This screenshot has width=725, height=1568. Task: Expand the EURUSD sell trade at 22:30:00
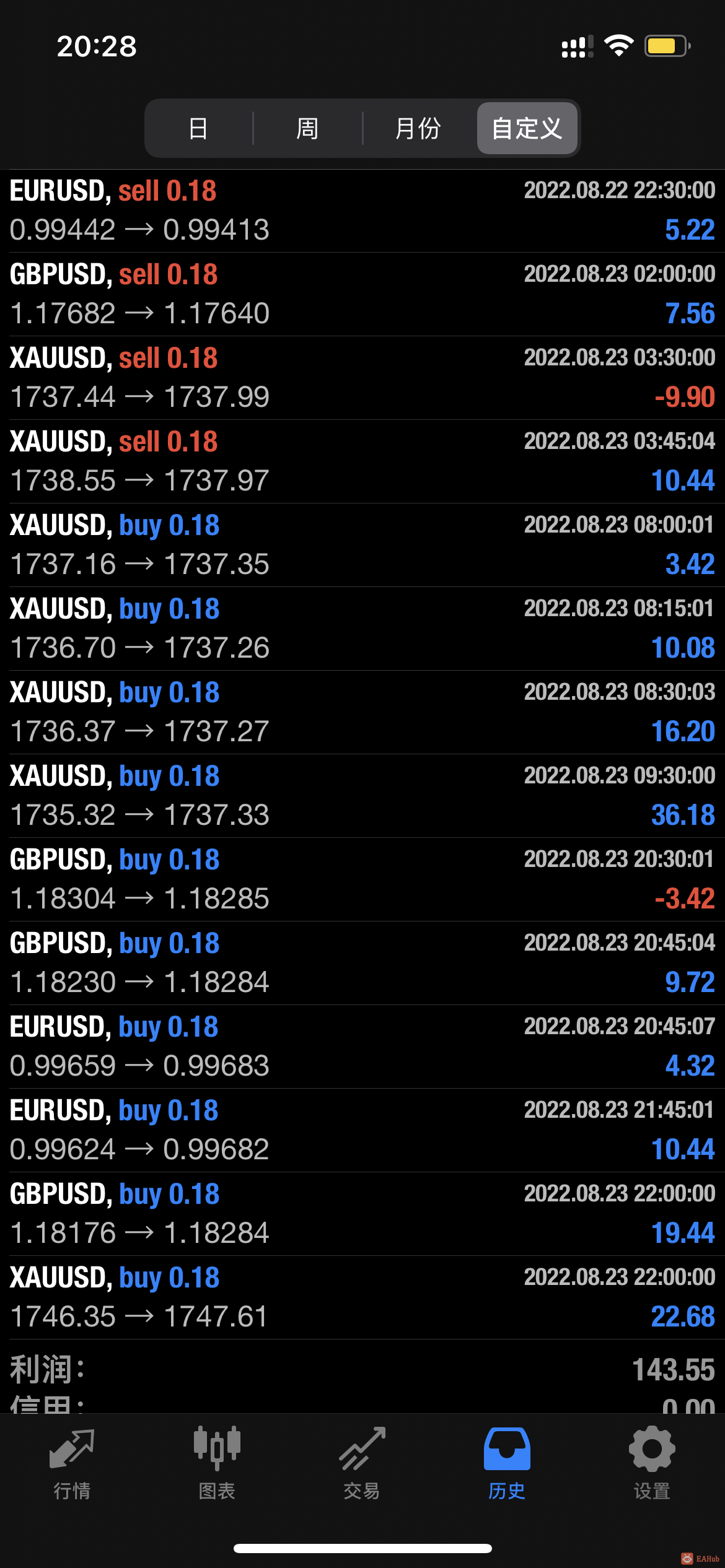[362, 211]
